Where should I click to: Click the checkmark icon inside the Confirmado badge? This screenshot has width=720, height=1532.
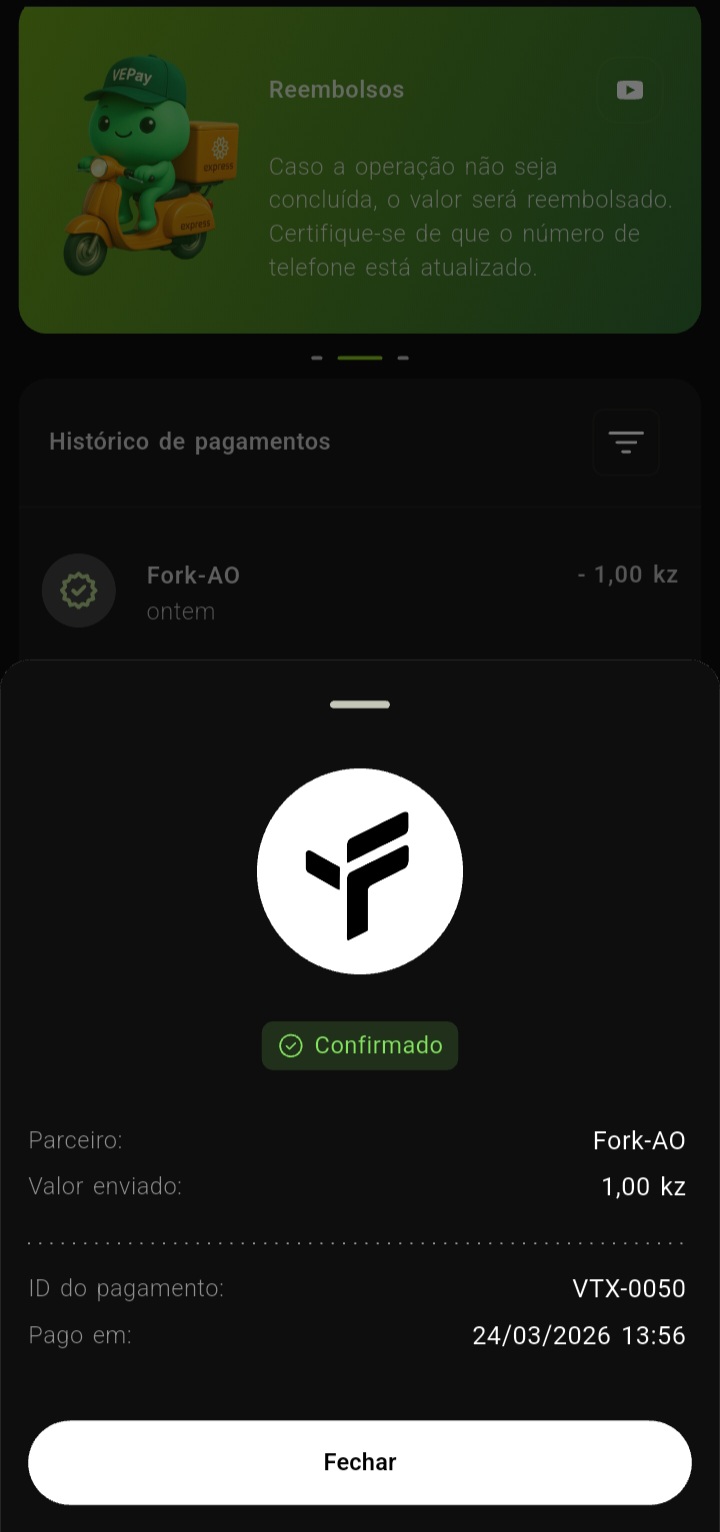click(290, 1046)
